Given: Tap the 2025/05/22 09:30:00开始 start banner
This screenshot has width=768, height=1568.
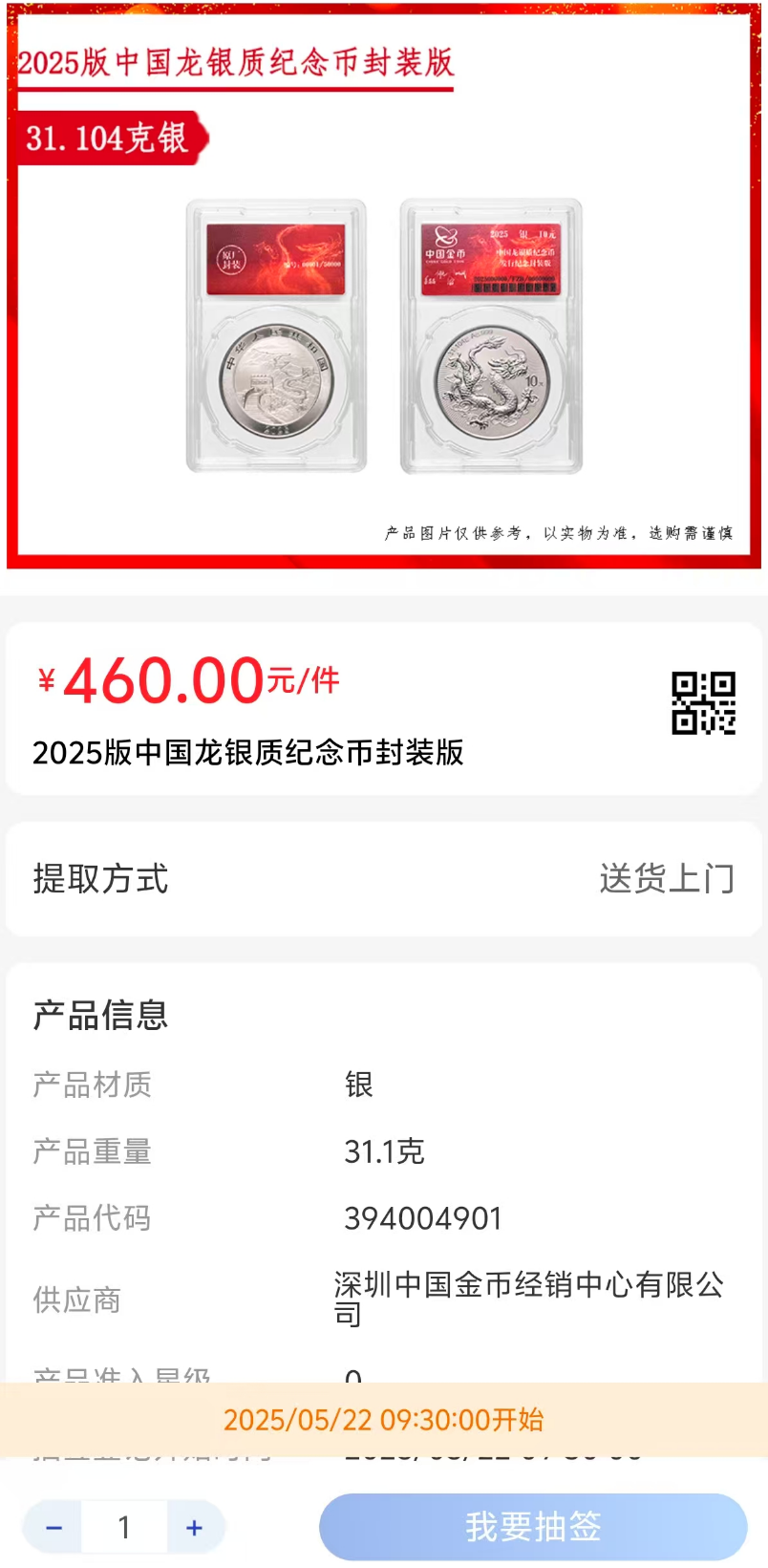Looking at the screenshot, I should tap(384, 1420).
